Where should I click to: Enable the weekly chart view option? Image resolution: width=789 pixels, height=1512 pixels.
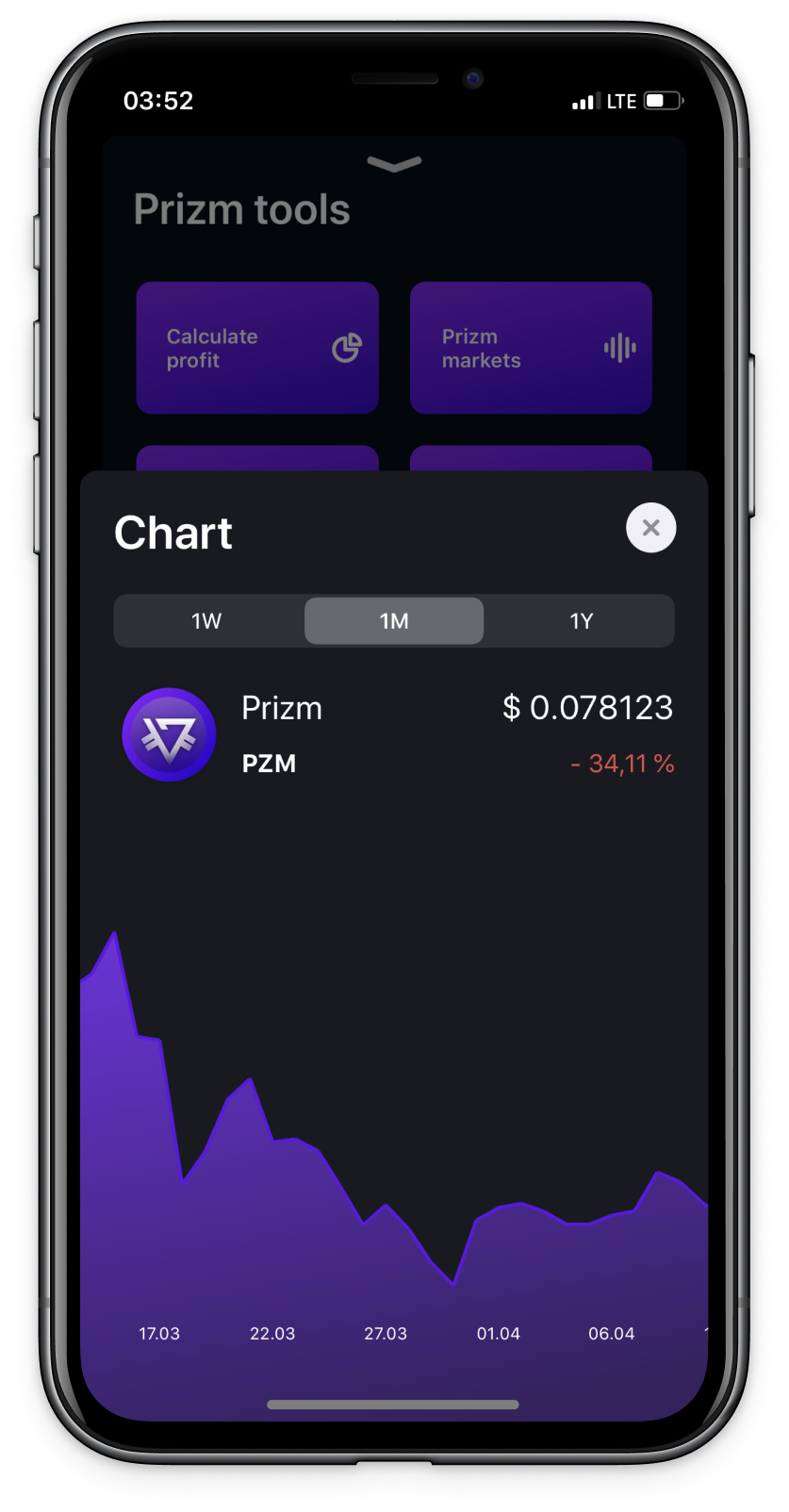(206, 620)
